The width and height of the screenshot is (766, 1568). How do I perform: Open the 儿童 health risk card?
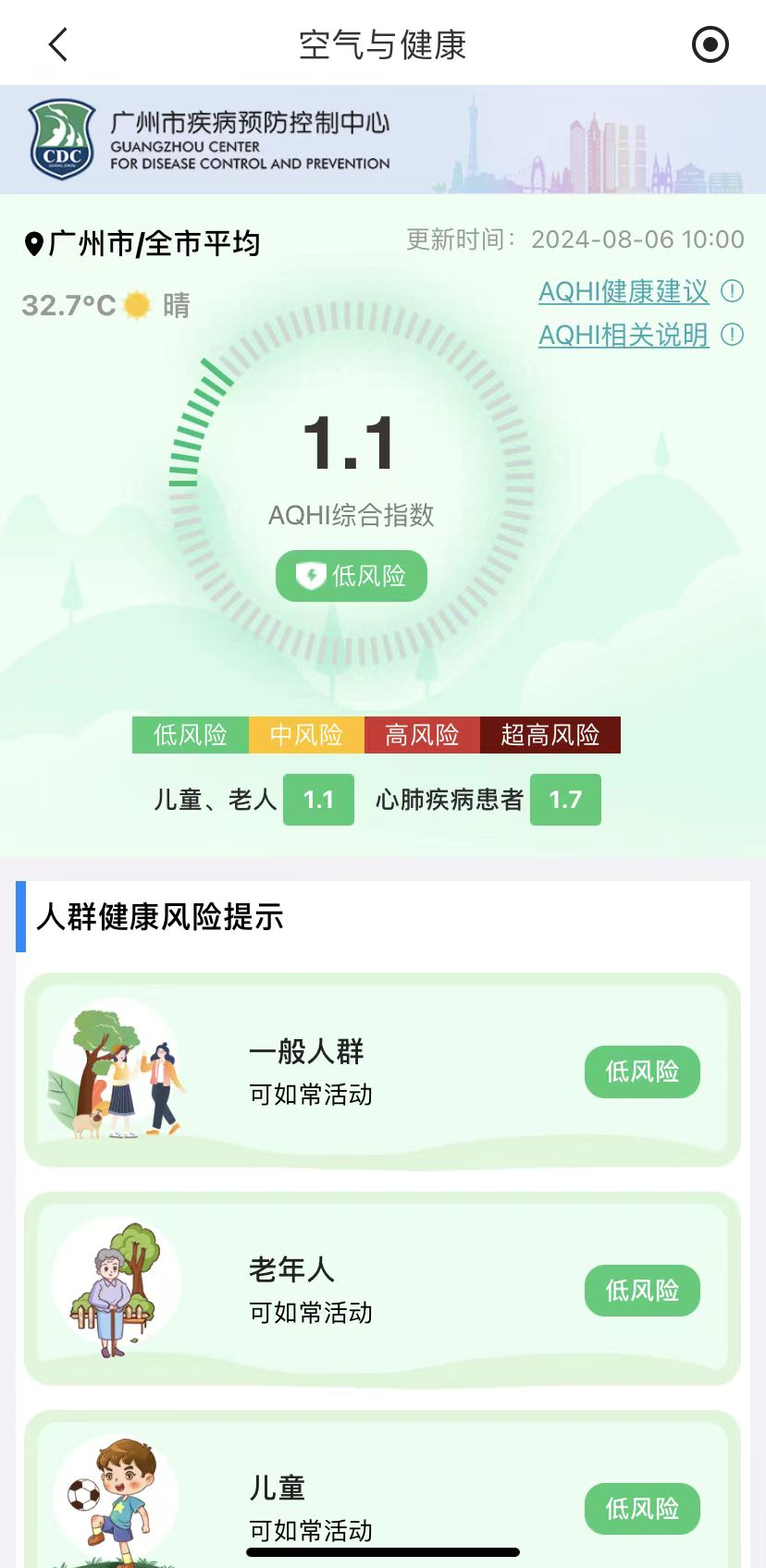click(382, 1498)
